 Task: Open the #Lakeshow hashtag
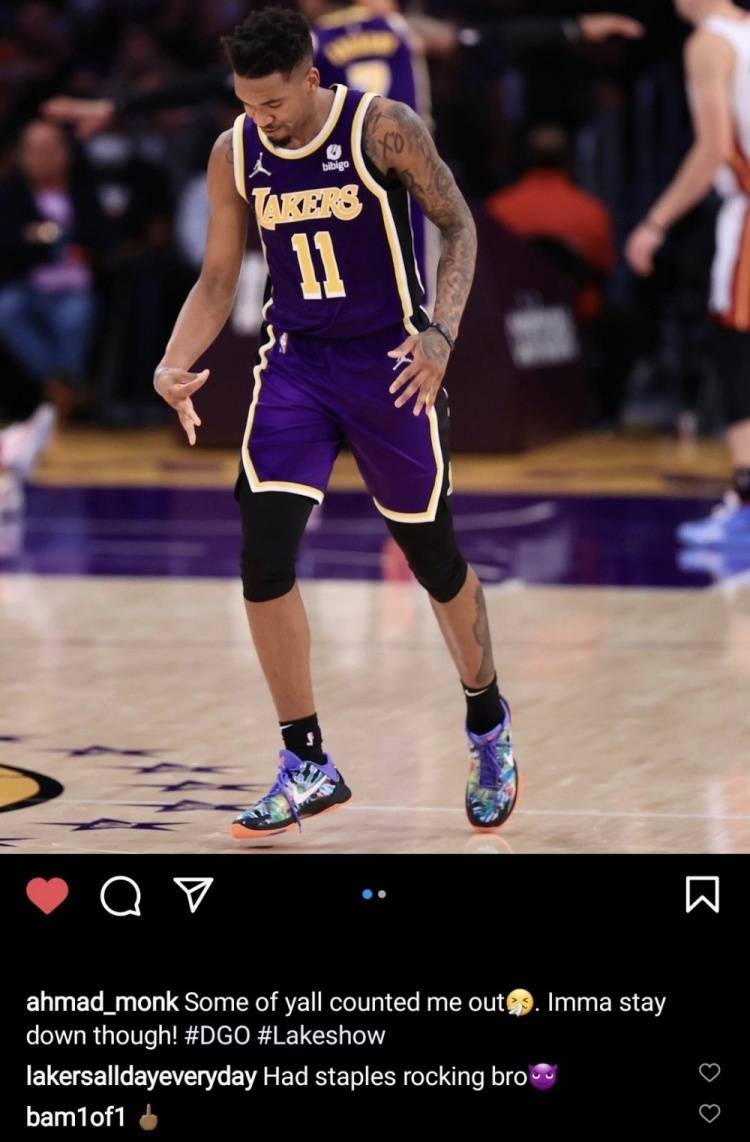(321, 1035)
